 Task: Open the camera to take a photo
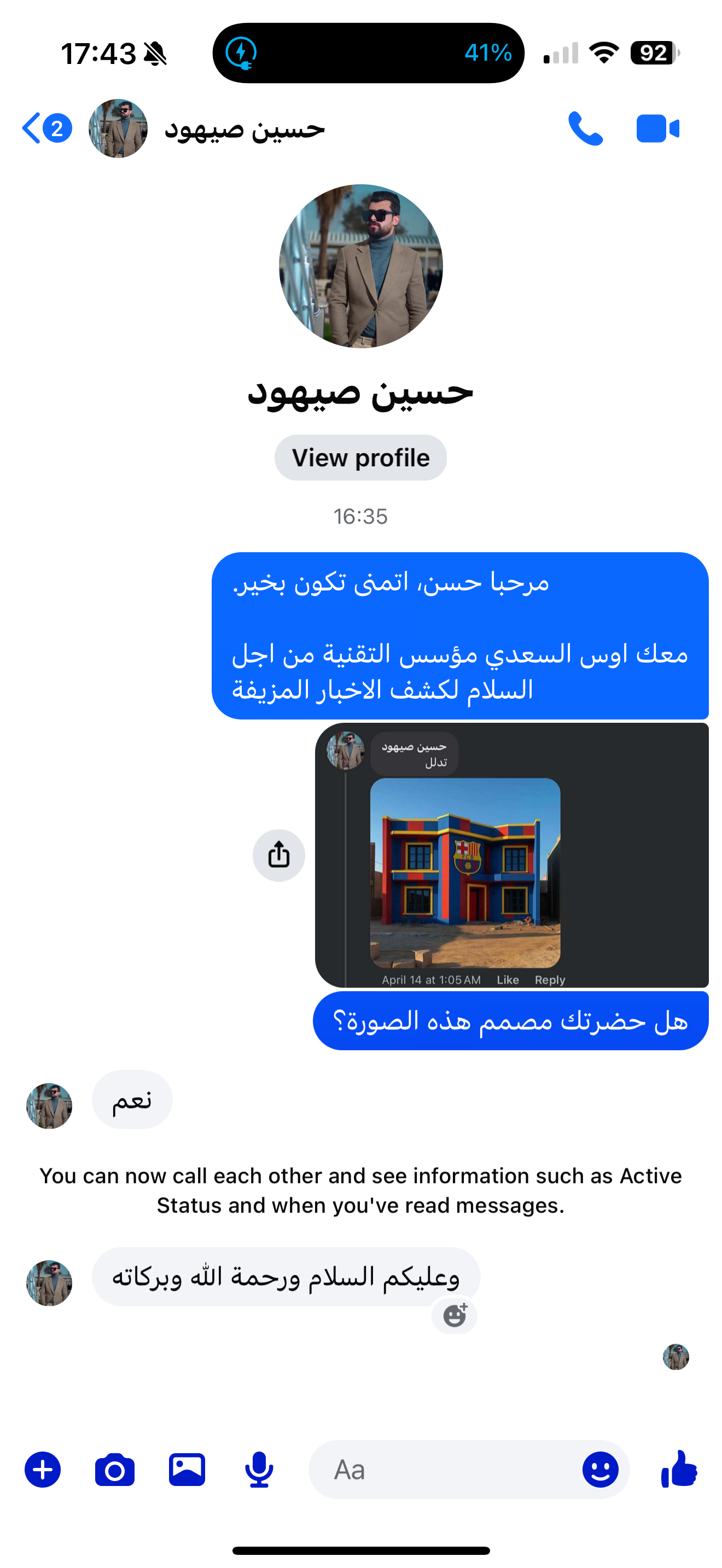point(114,1470)
